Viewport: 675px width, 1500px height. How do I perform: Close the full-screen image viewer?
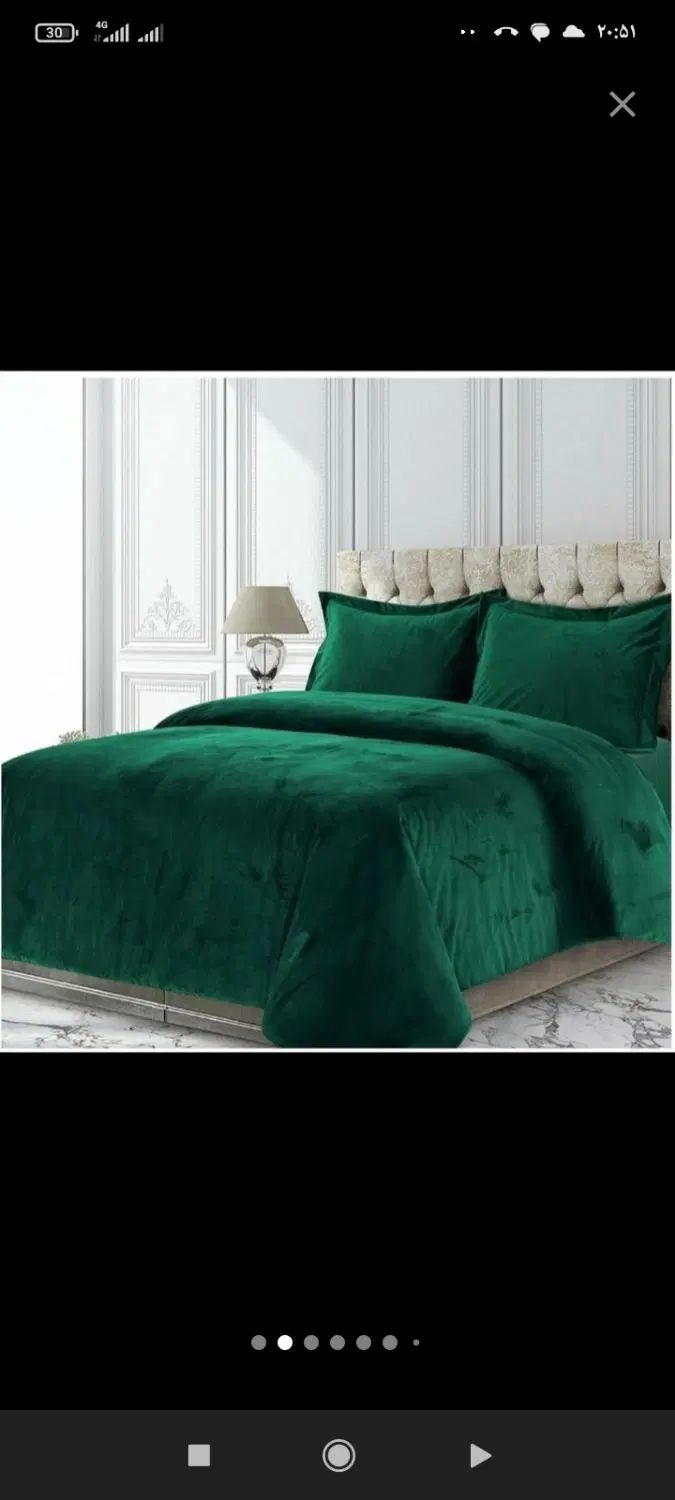tap(622, 104)
